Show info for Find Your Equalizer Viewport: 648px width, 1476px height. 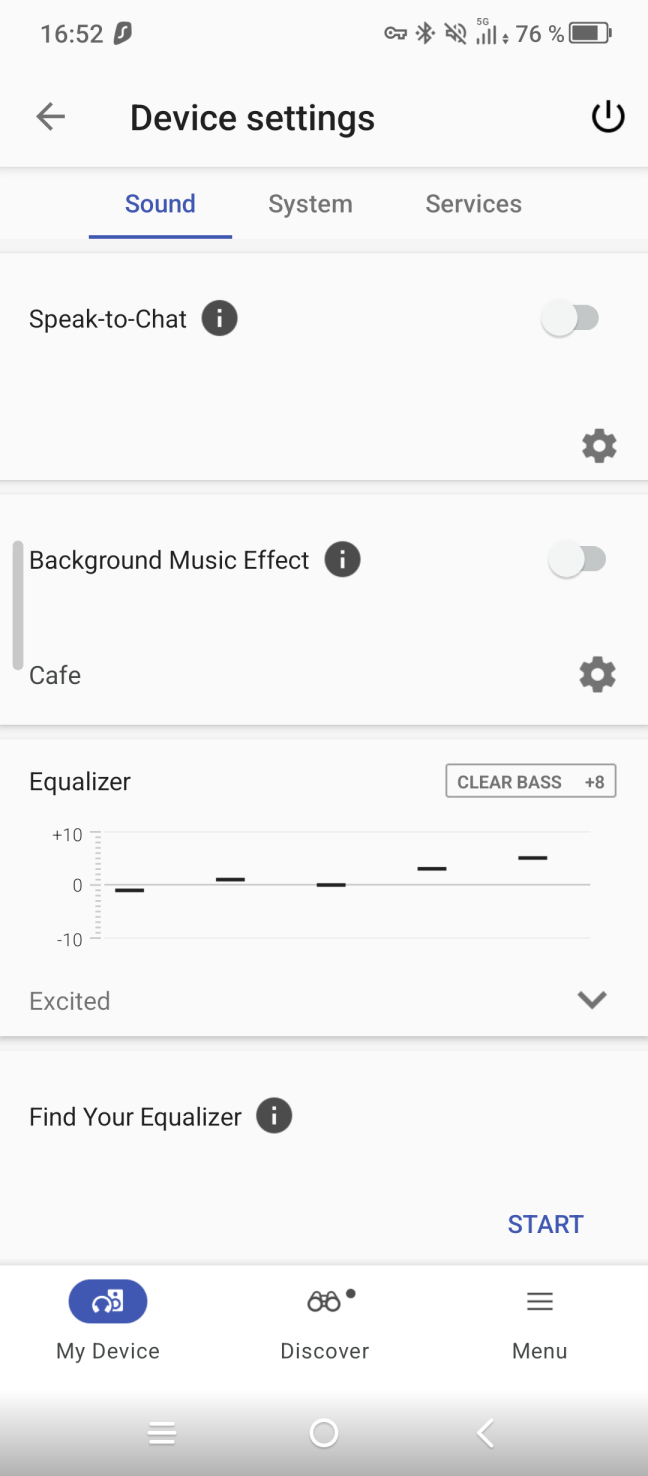274,1116
